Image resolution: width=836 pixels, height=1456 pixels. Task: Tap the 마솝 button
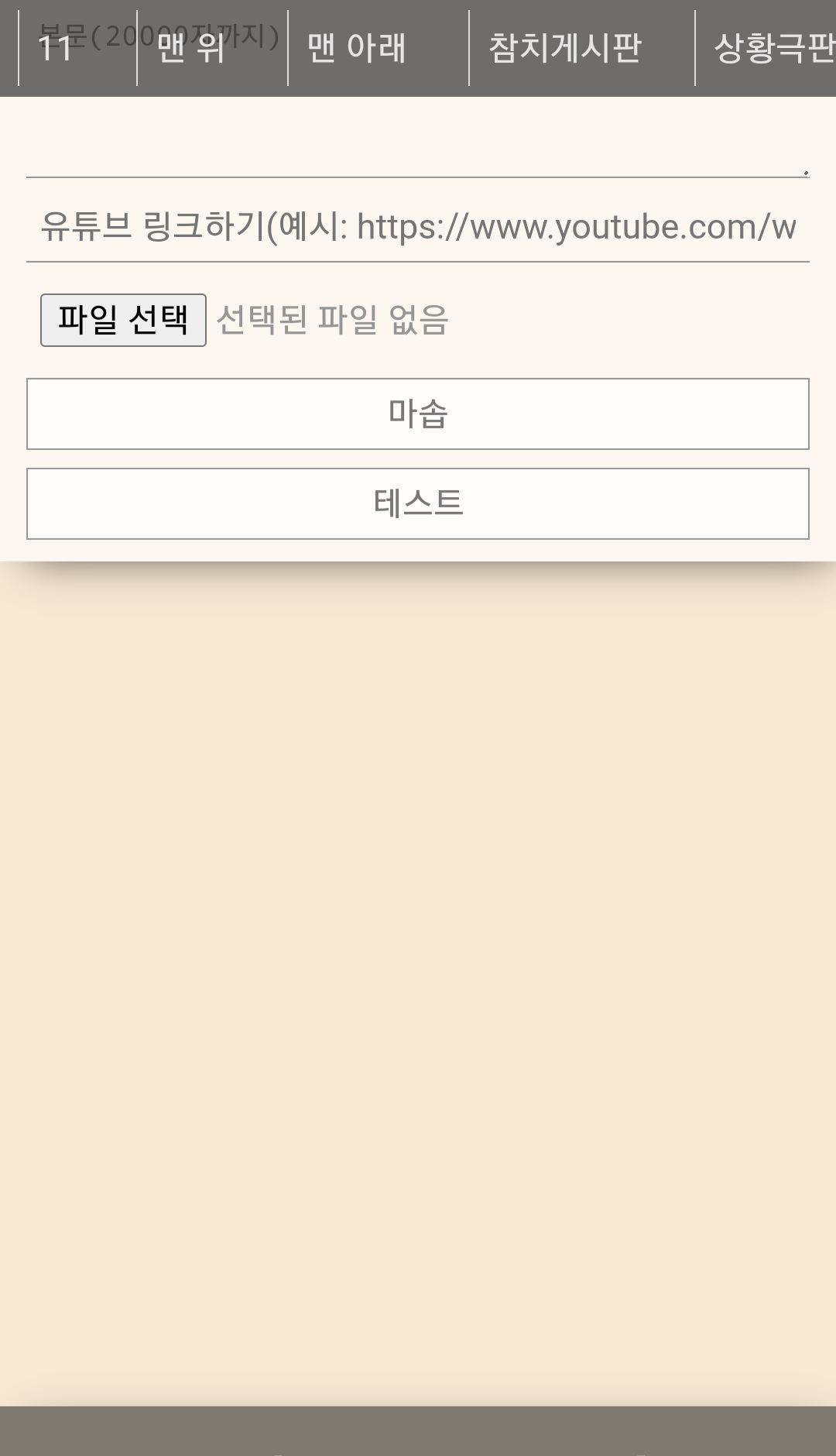click(x=417, y=414)
